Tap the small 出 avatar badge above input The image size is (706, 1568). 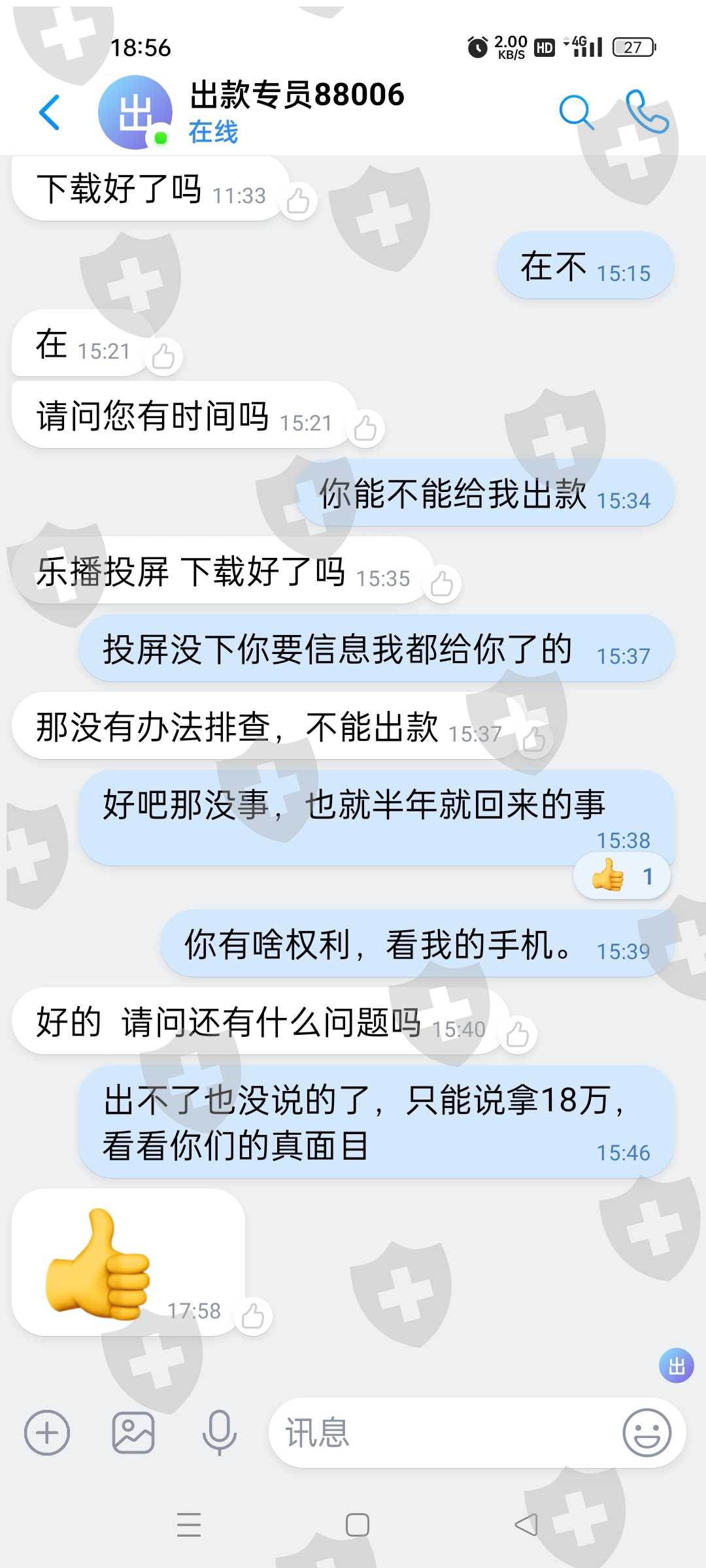[x=677, y=1365]
